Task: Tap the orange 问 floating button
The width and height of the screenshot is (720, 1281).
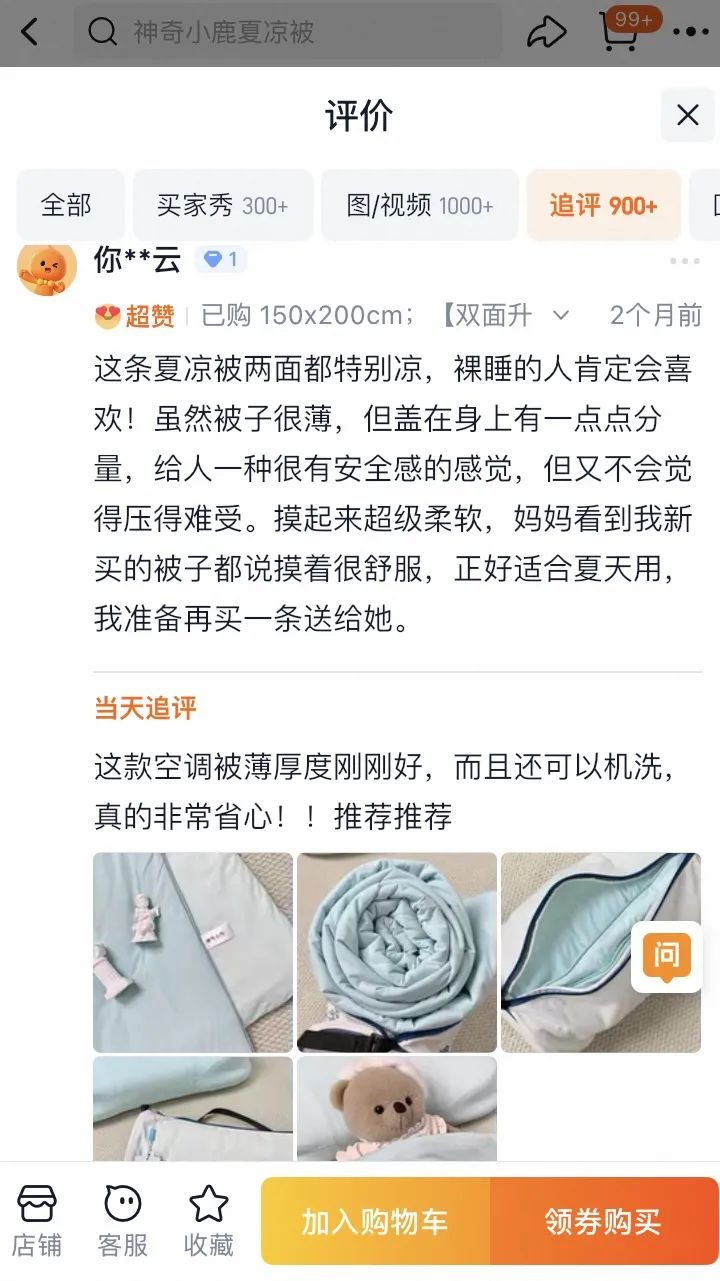Action: [666, 955]
